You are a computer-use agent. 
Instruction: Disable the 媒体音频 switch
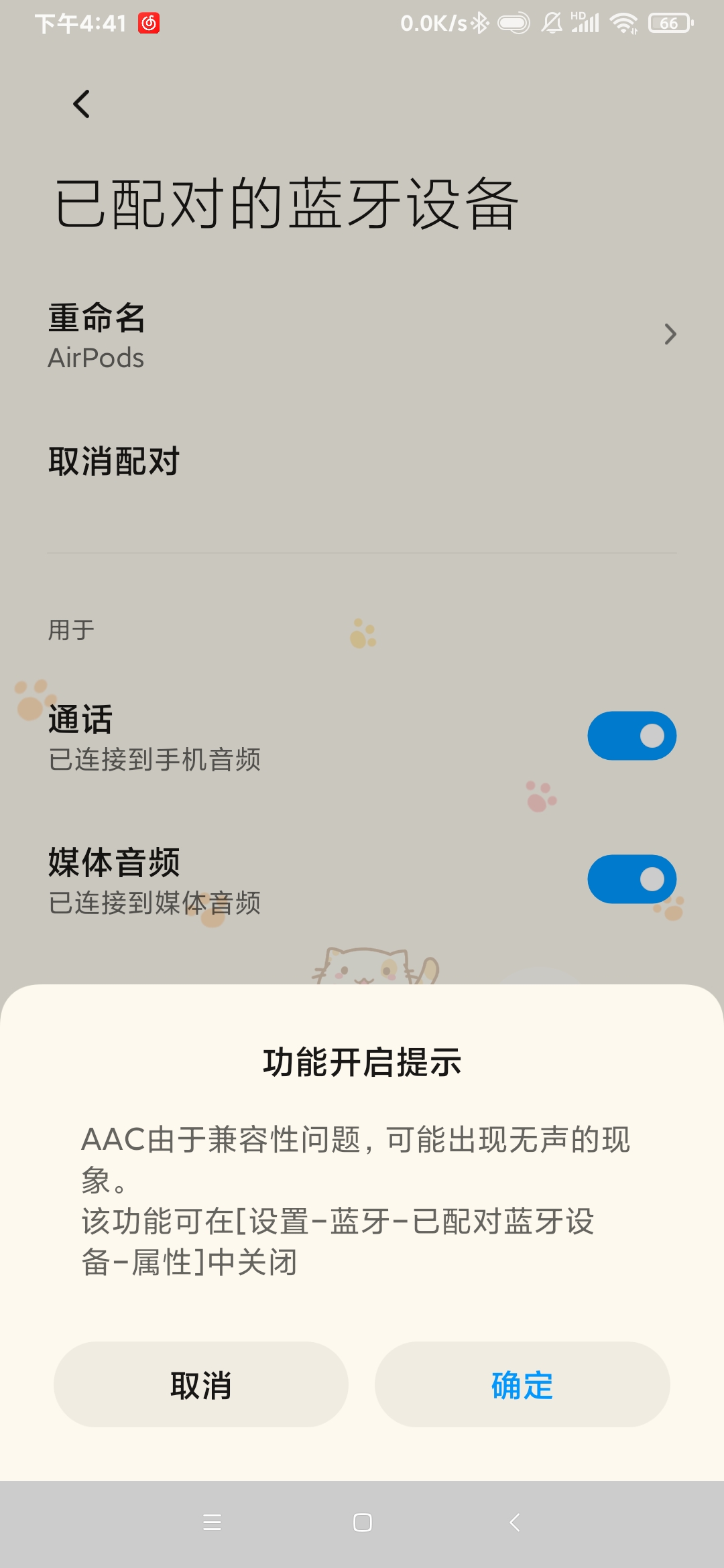631,879
